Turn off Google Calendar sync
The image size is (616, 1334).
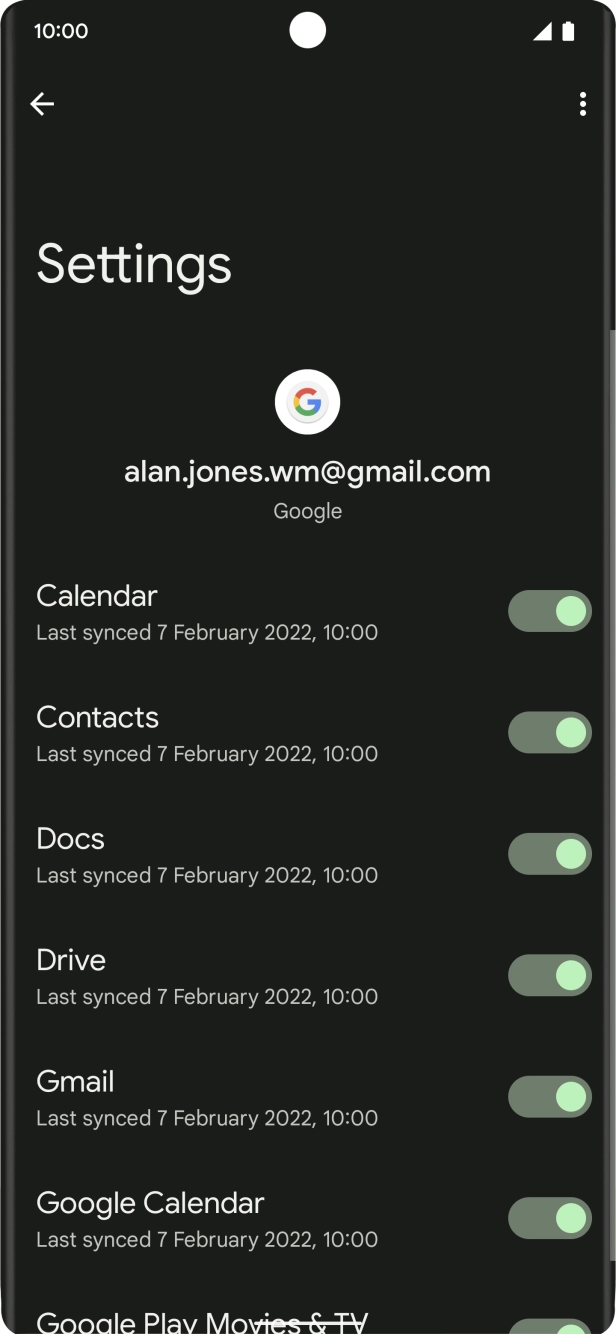pos(549,1218)
